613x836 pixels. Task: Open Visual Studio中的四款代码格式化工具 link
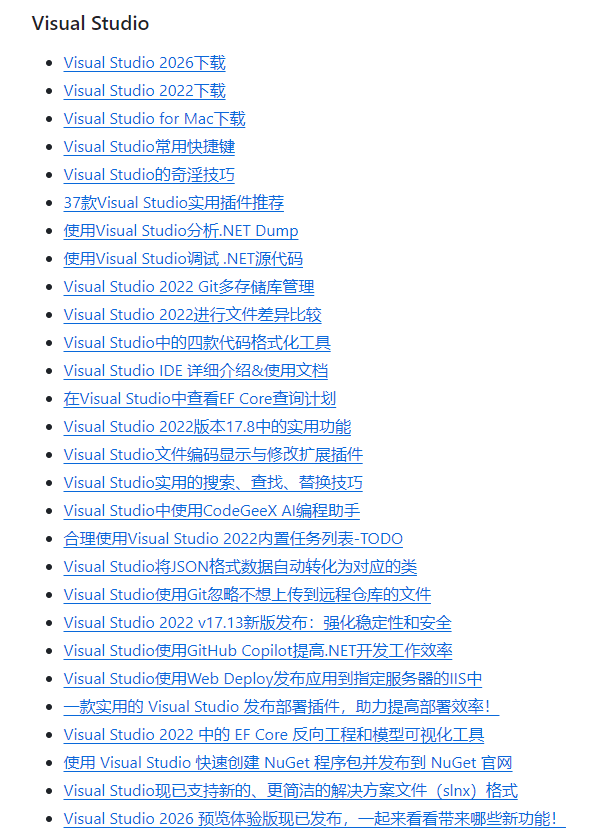pyautogui.click(x=197, y=343)
